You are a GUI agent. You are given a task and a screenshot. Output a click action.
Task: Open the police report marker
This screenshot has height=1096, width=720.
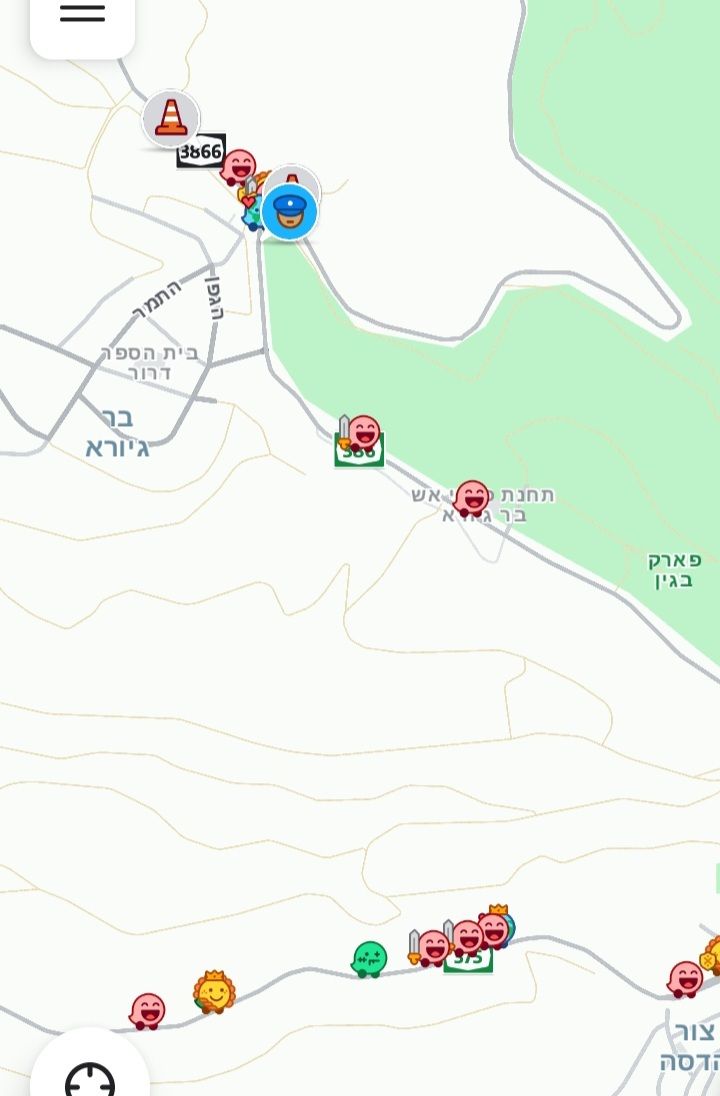coord(290,213)
